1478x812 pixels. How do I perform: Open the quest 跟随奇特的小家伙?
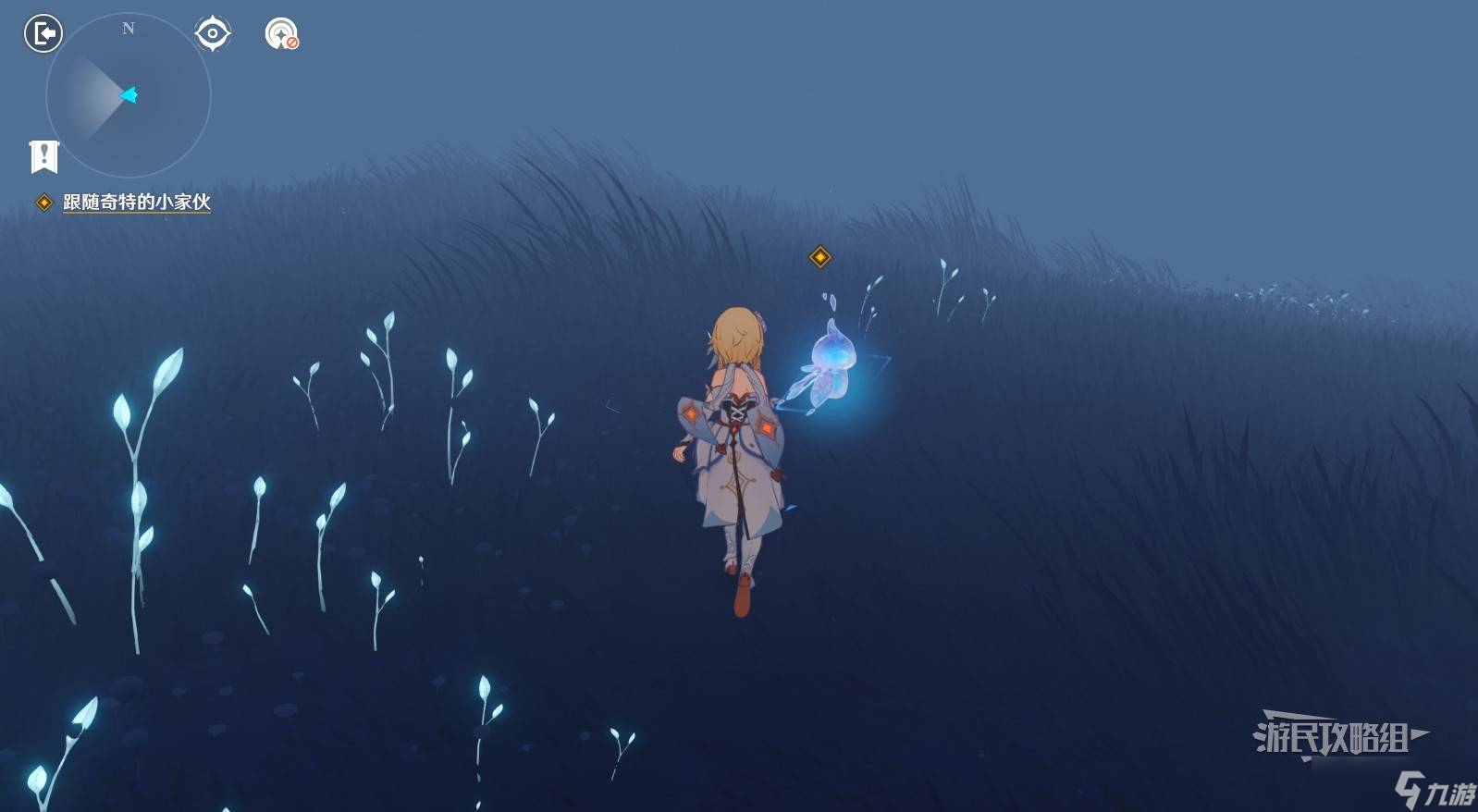point(136,202)
